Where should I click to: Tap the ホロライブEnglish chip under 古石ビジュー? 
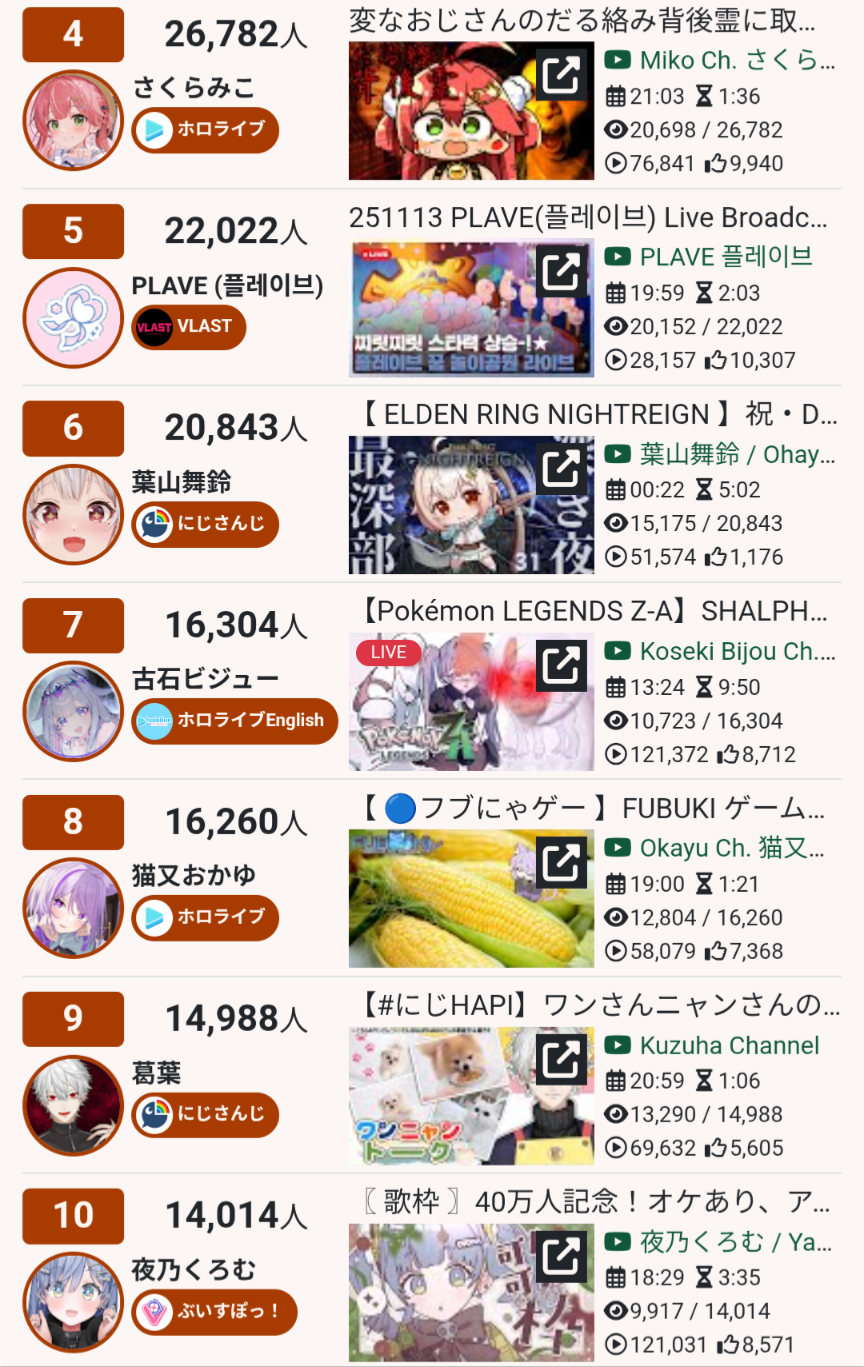pyautogui.click(x=234, y=721)
